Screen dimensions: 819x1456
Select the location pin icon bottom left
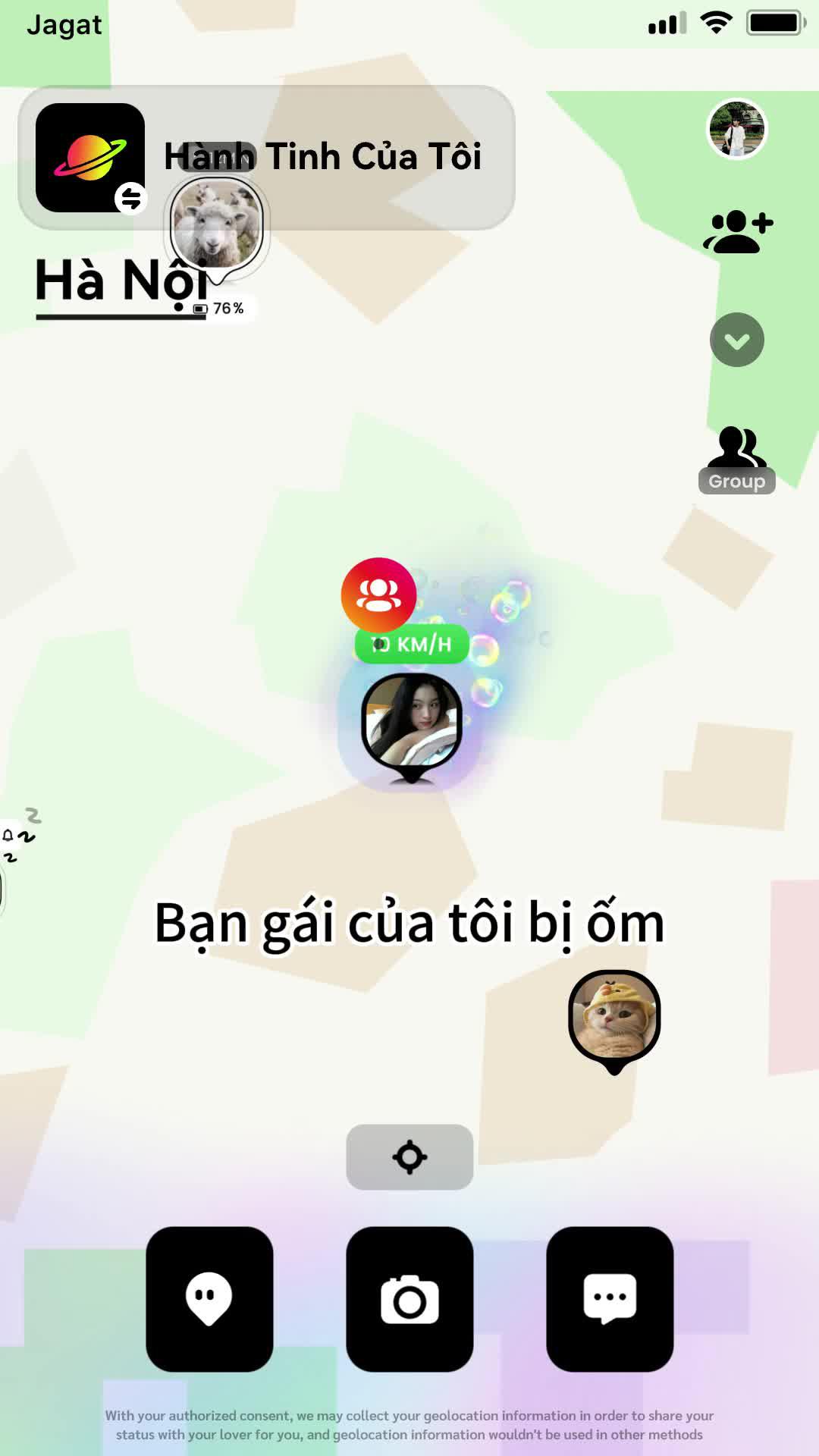pos(209,1298)
